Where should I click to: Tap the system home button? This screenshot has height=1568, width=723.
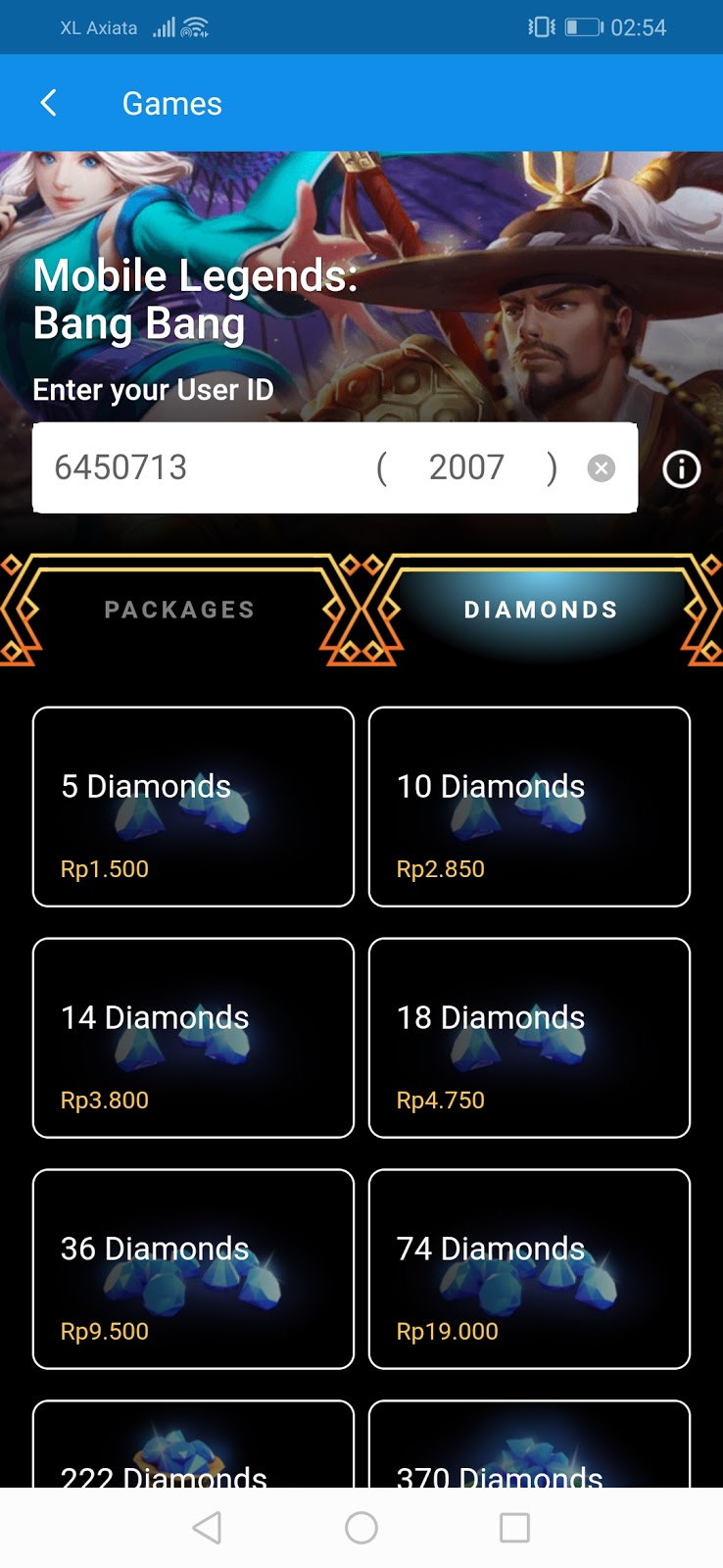[361, 1527]
